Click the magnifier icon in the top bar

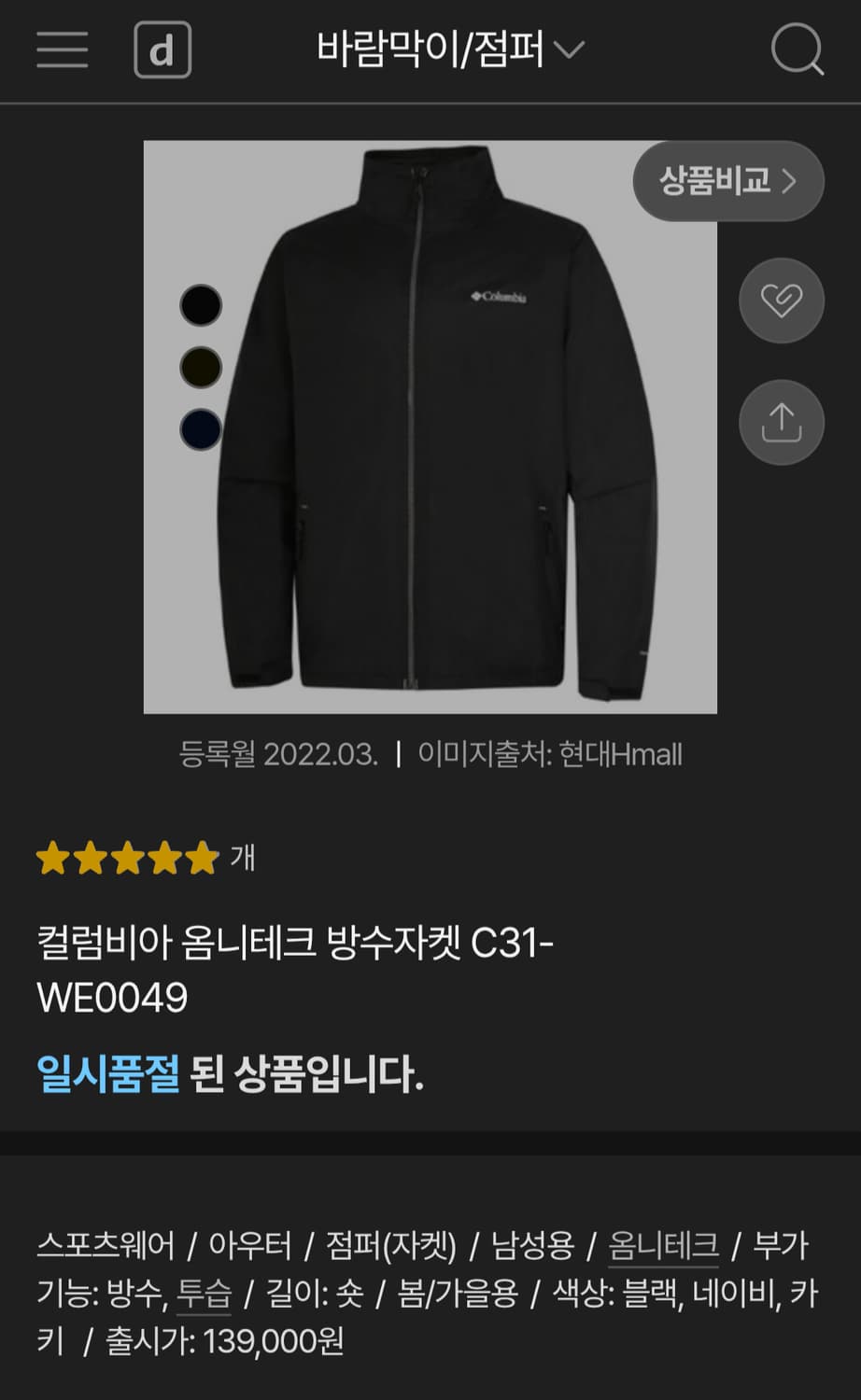point(797,50)
